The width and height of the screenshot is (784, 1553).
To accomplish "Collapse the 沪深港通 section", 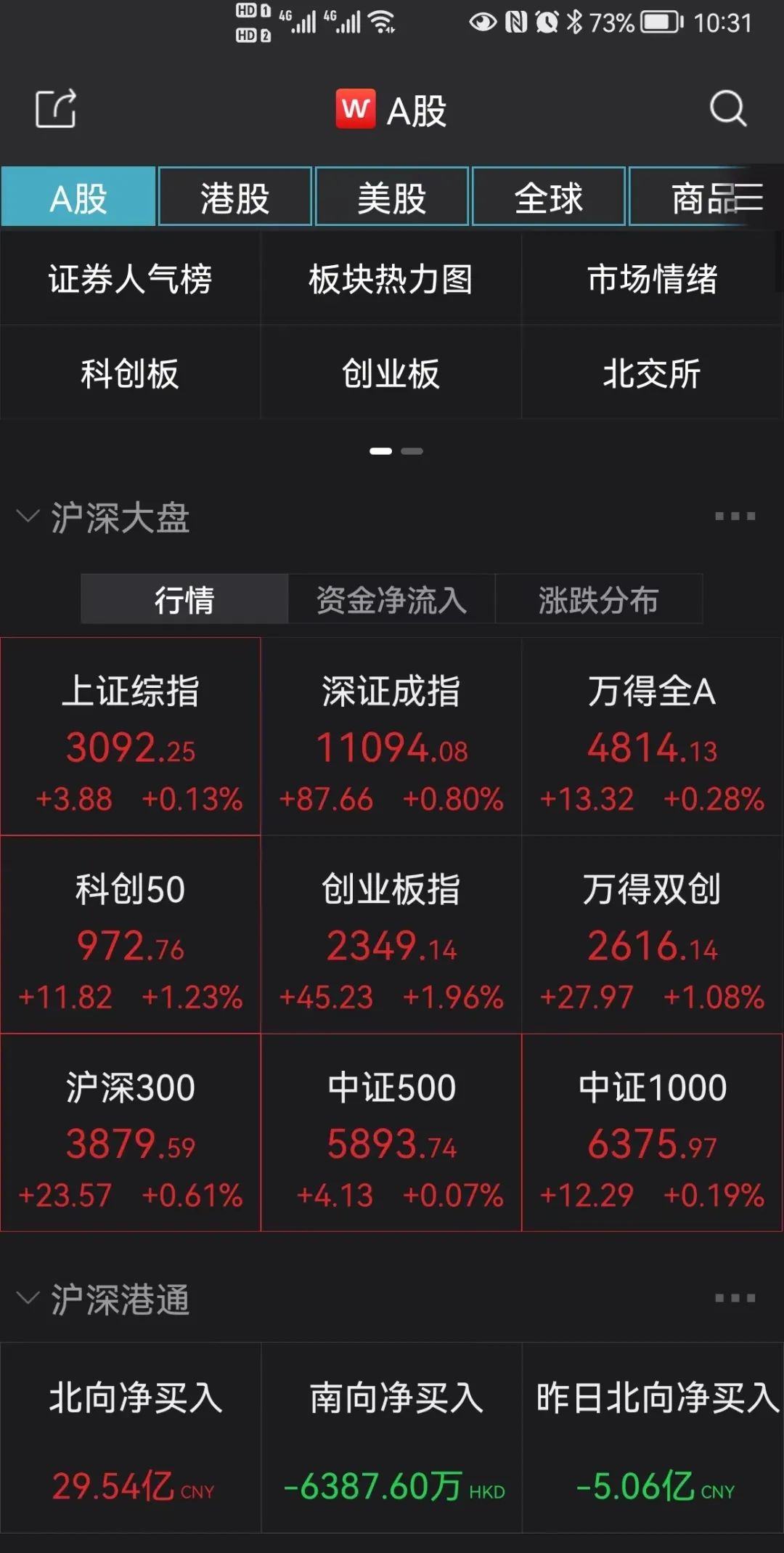I will (x=28, y=1298).
